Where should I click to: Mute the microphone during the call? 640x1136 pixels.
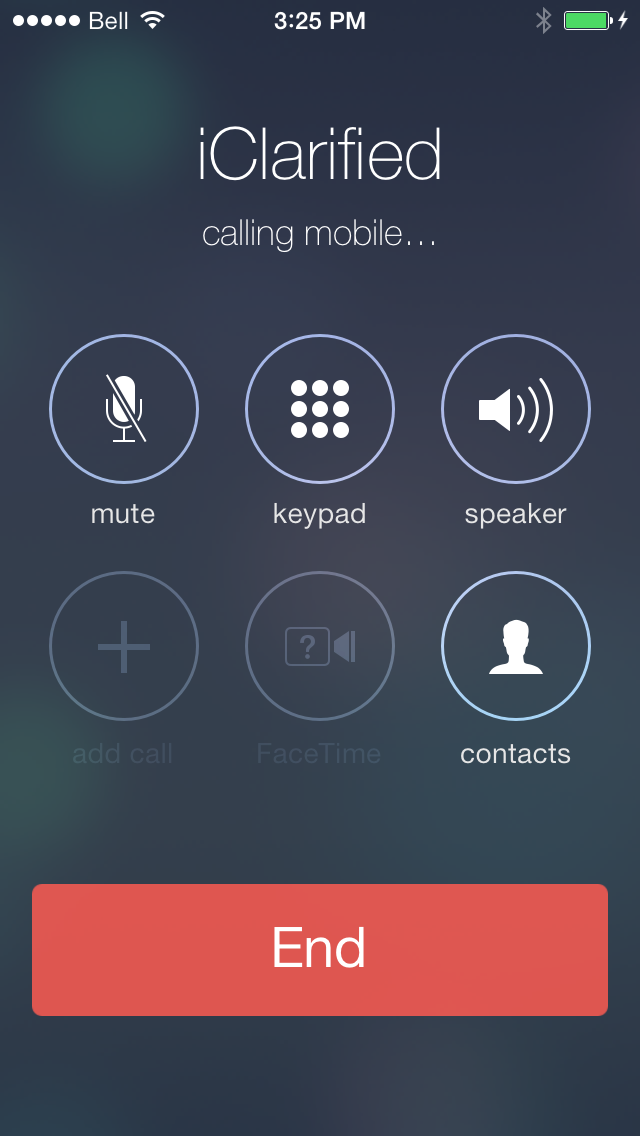tap(124, 409)
